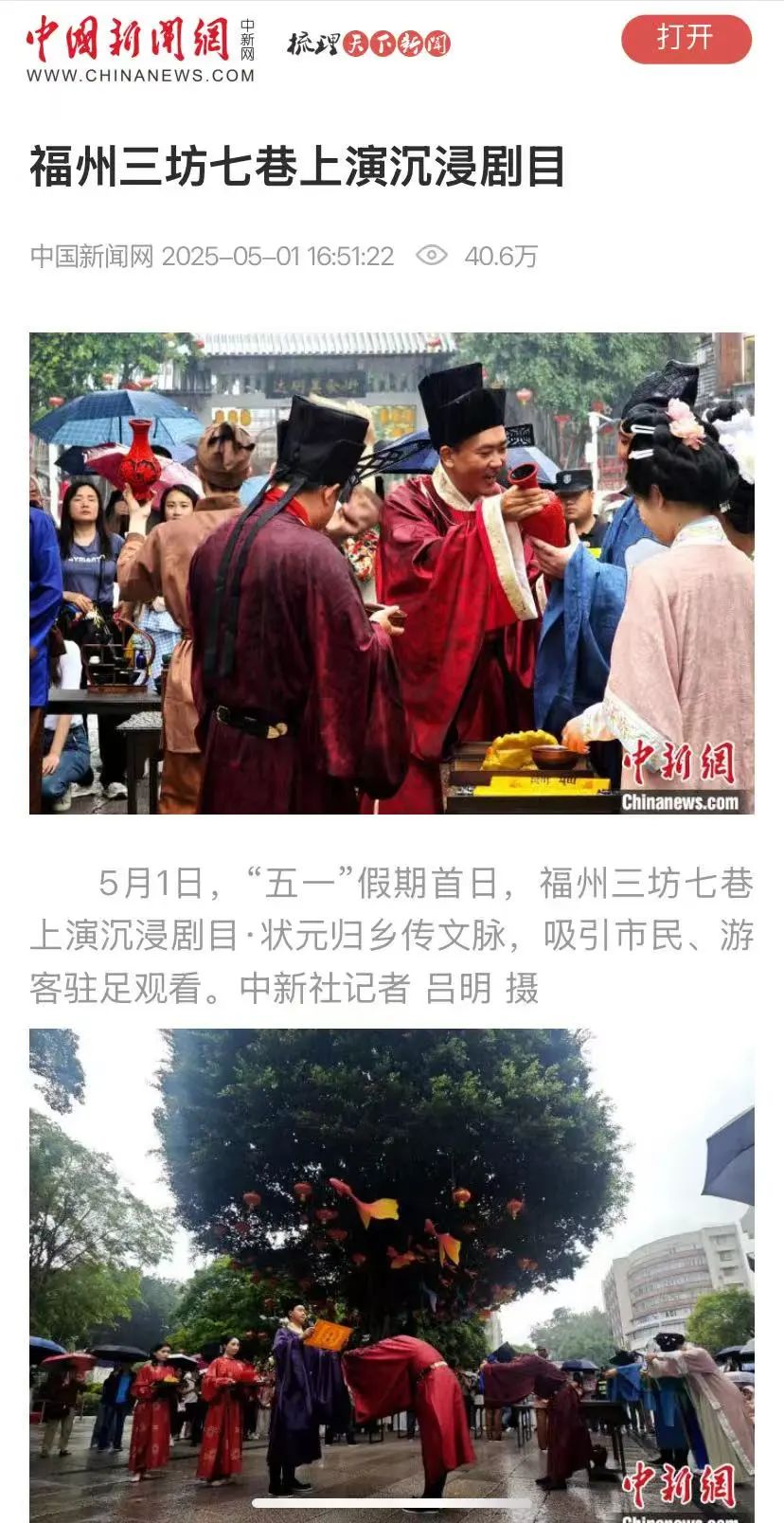Image resolution: width=784 pixels, height=1523 pixels.
Task: Open the photo of actors bowing under tree
Action: pos(391,1274)
